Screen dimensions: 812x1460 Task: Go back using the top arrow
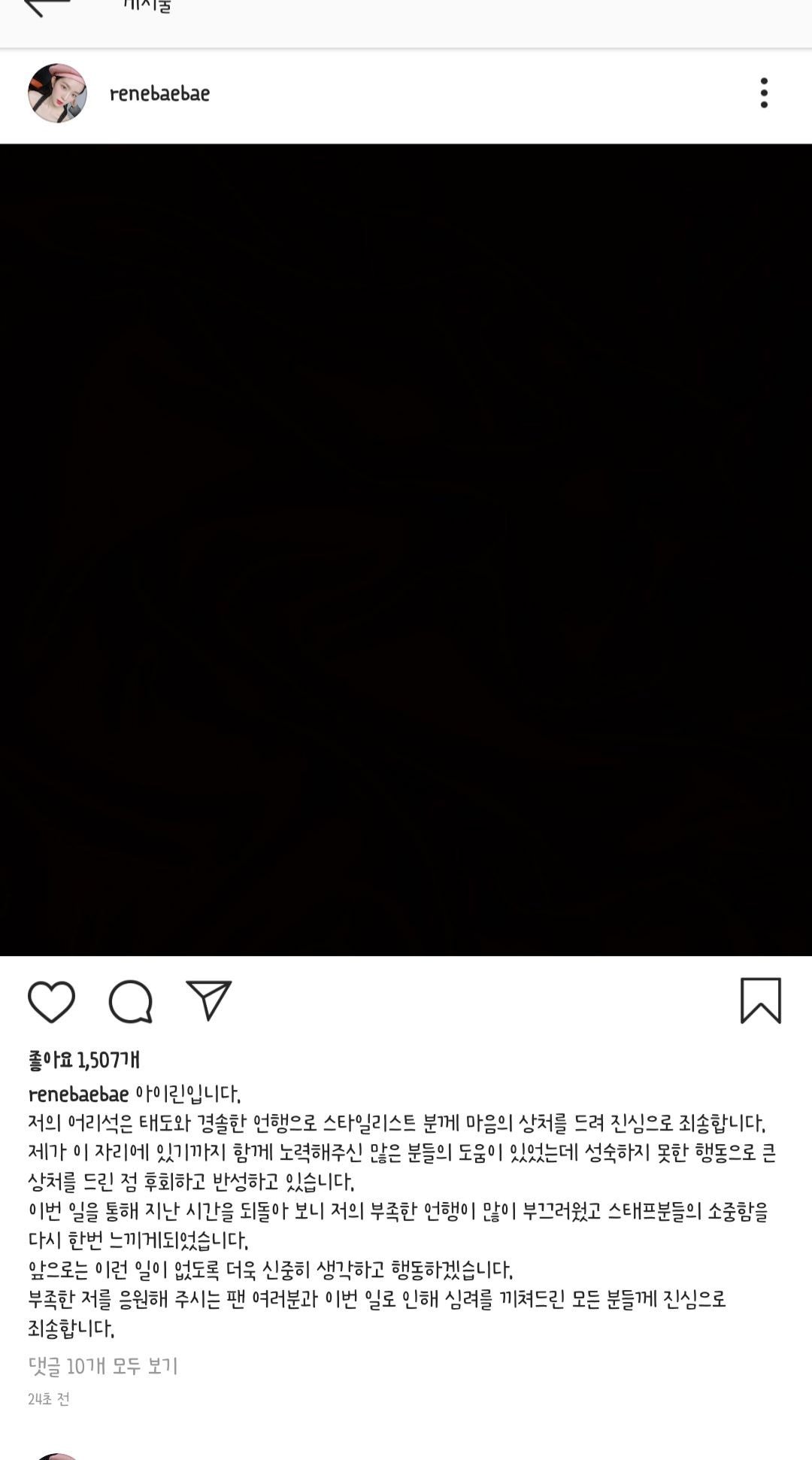pyautogui.click(x=47, y=6)
